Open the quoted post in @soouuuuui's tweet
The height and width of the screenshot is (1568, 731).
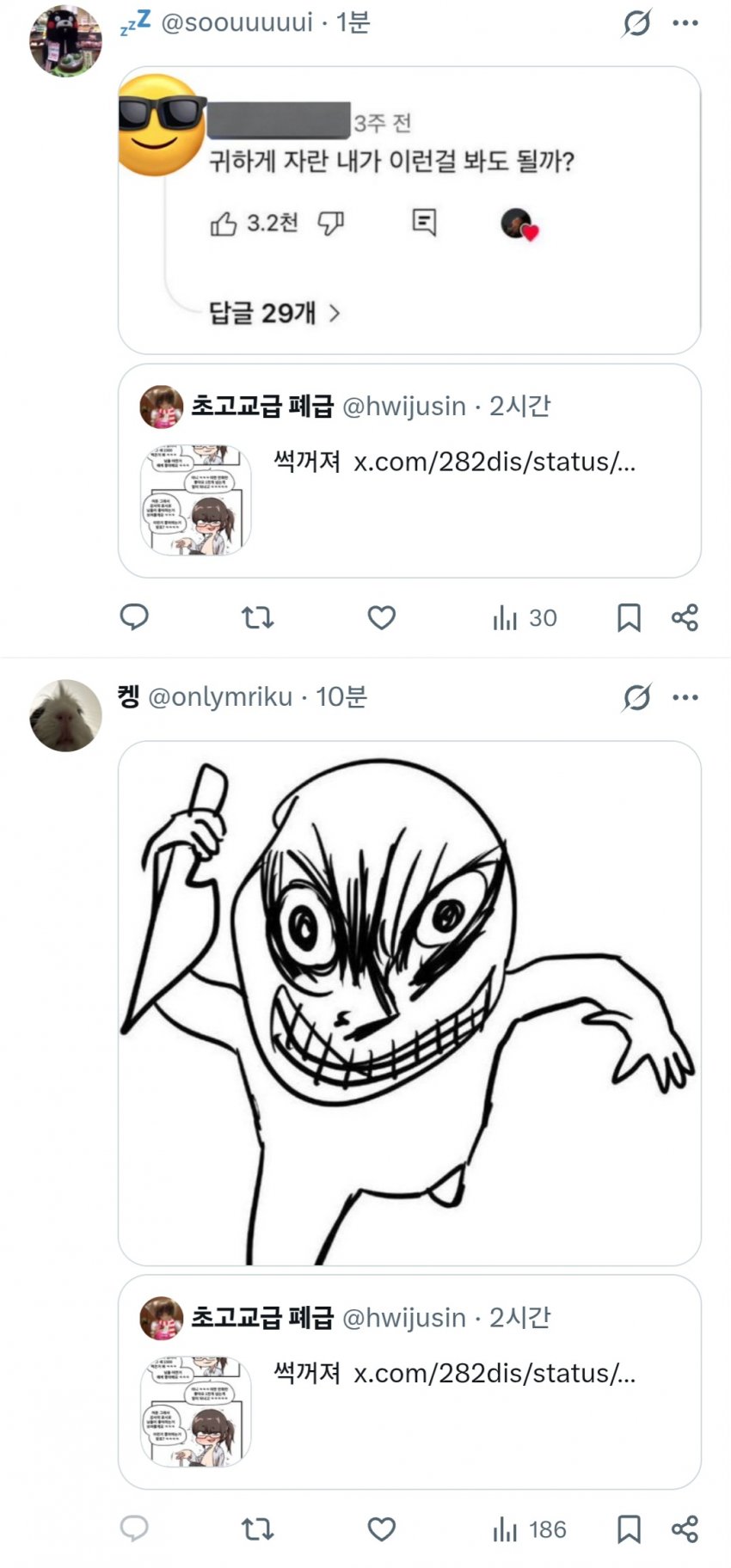(409, 471)
